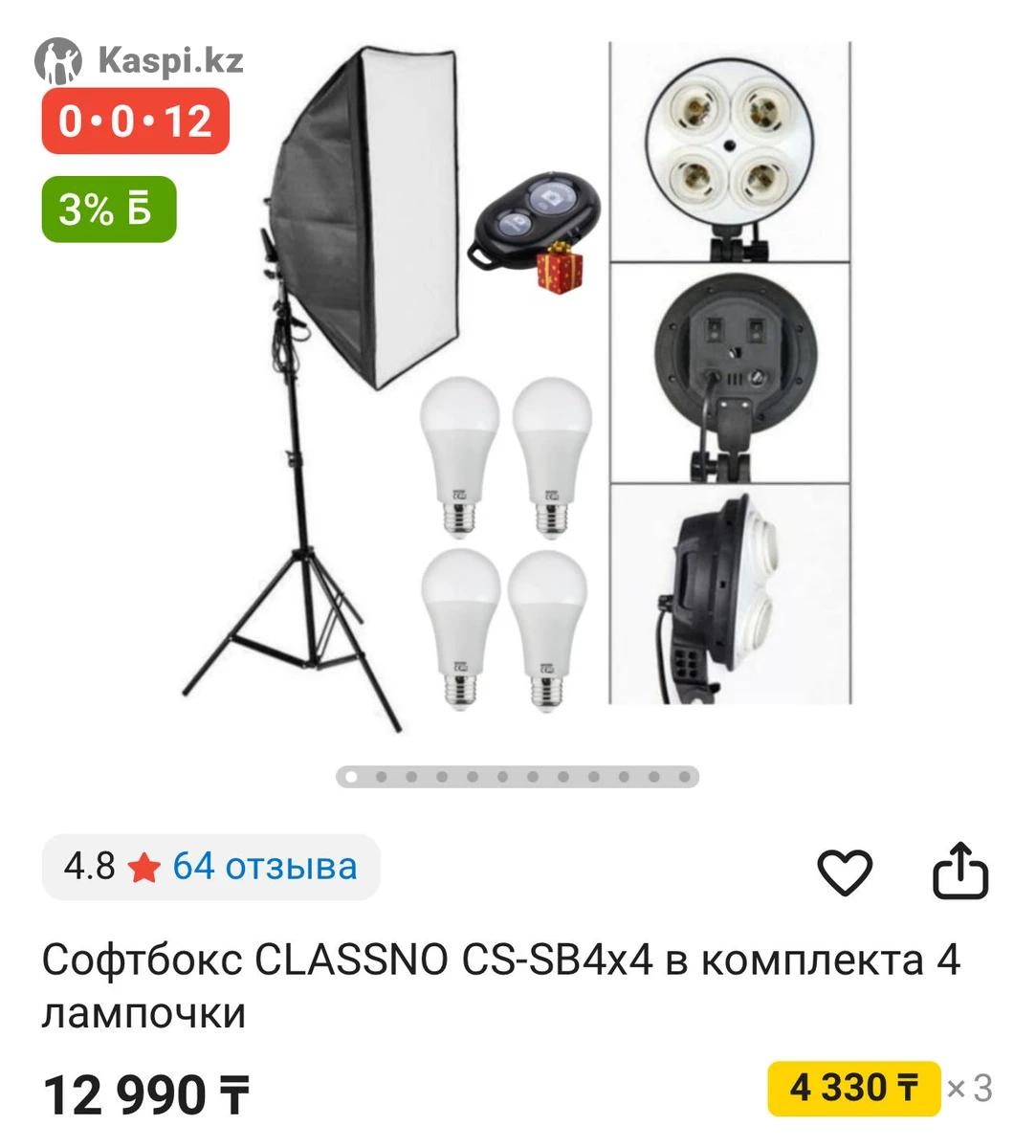Share this CLASSNO softbox listing
Viewport: 1036px width, 1148px height.
pos(959,870)
